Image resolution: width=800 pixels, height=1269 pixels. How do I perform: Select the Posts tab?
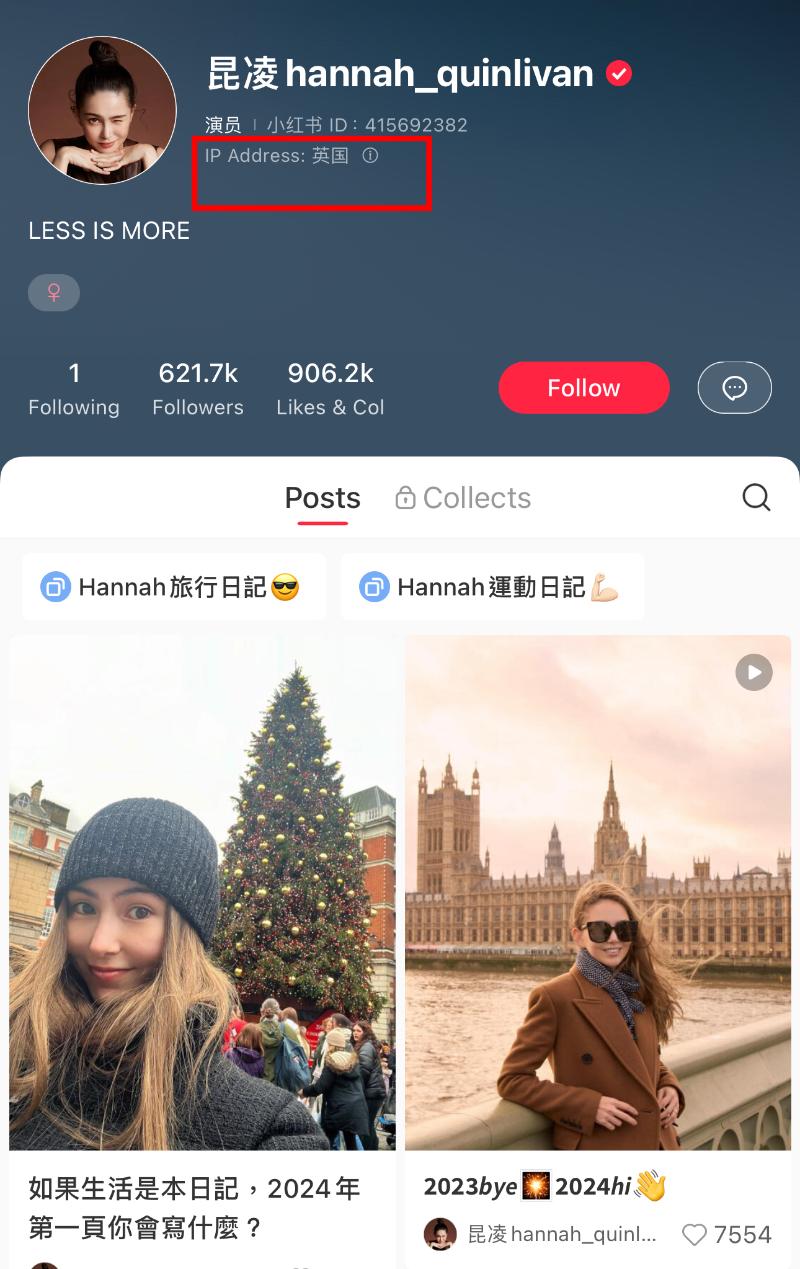pos(322,497)
